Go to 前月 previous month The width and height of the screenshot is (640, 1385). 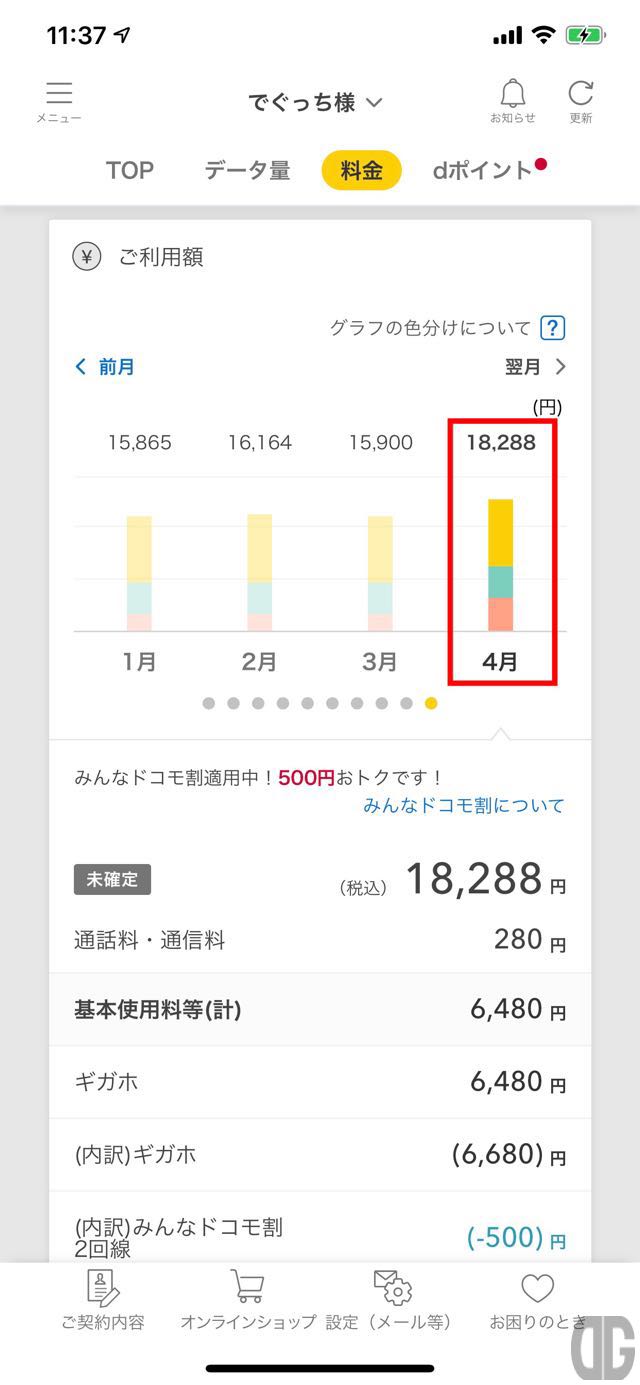105,367
